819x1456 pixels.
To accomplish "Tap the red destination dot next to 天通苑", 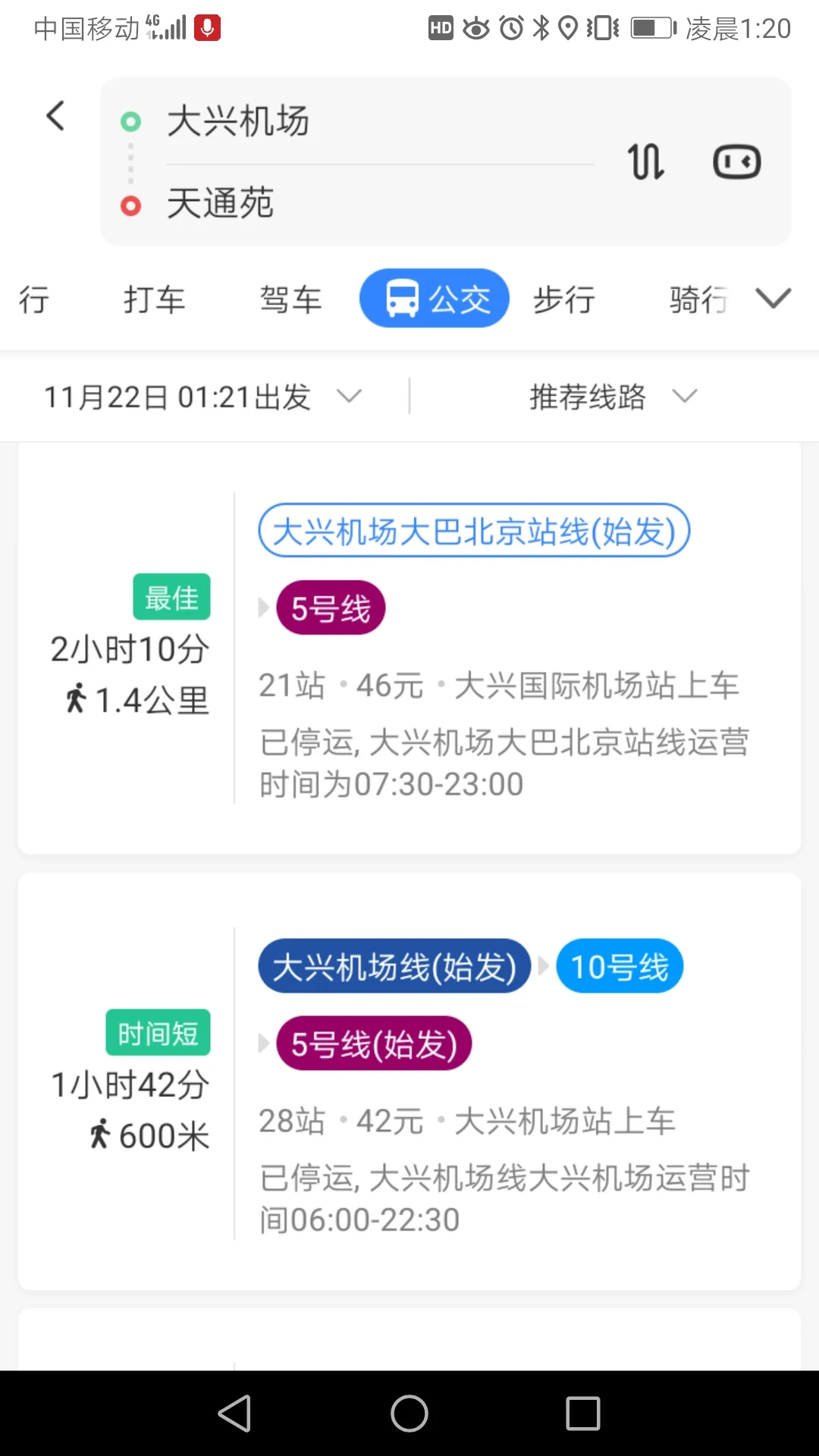I will tap(131, 206).
